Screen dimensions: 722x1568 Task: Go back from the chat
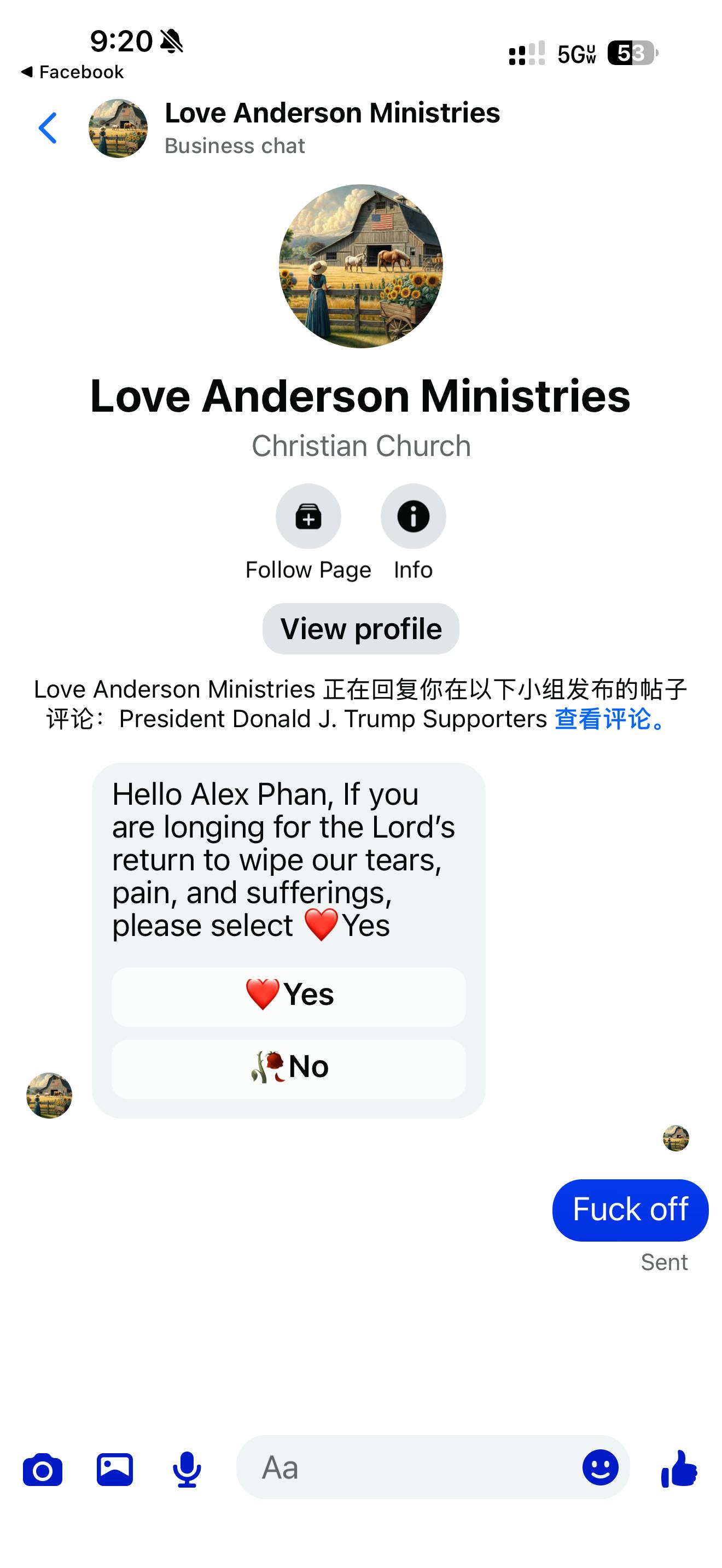tap(48, 128)
